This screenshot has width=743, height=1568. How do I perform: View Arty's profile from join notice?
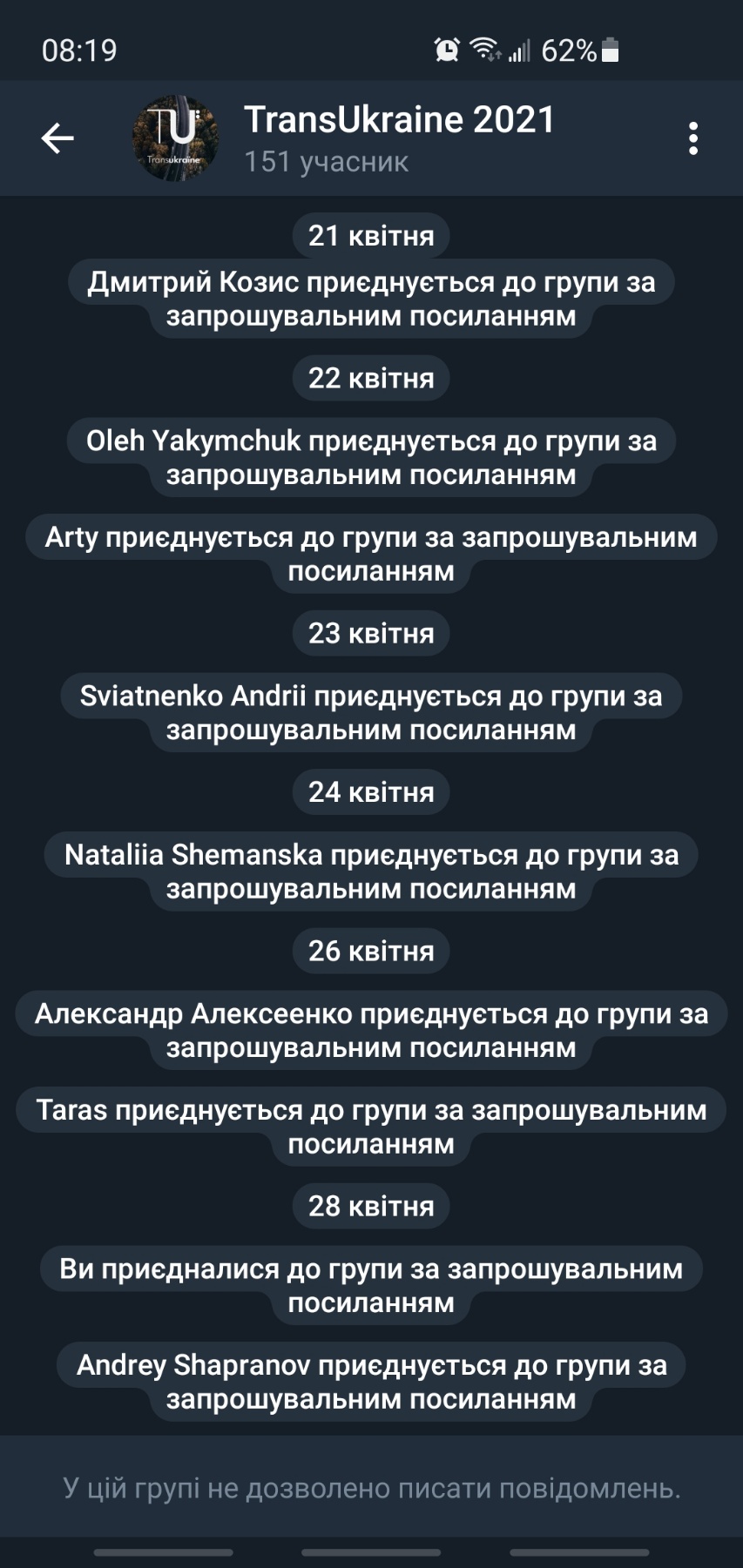coord(71,537)
